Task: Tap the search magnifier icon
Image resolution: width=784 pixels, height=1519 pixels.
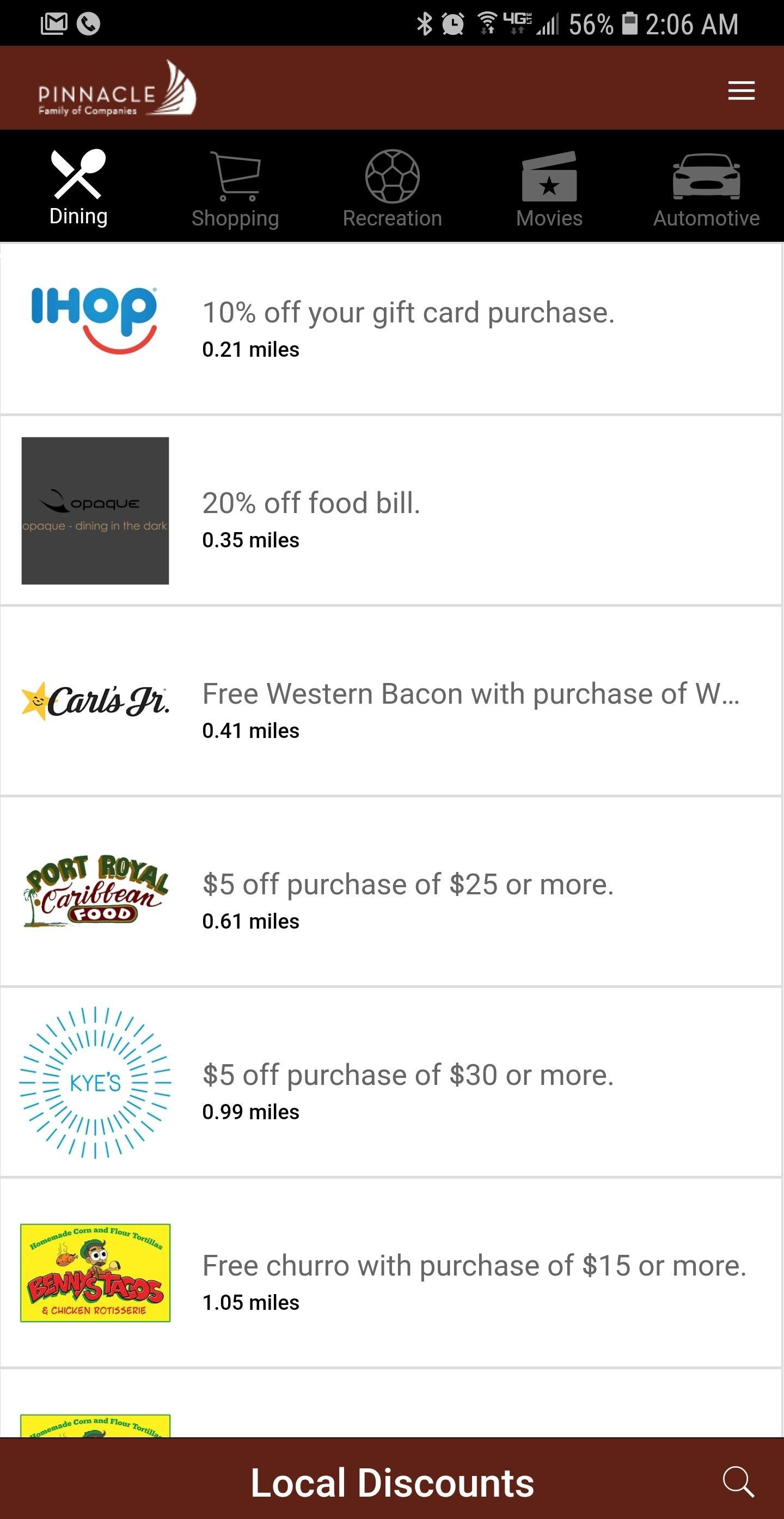Action: pos(738,1481)
